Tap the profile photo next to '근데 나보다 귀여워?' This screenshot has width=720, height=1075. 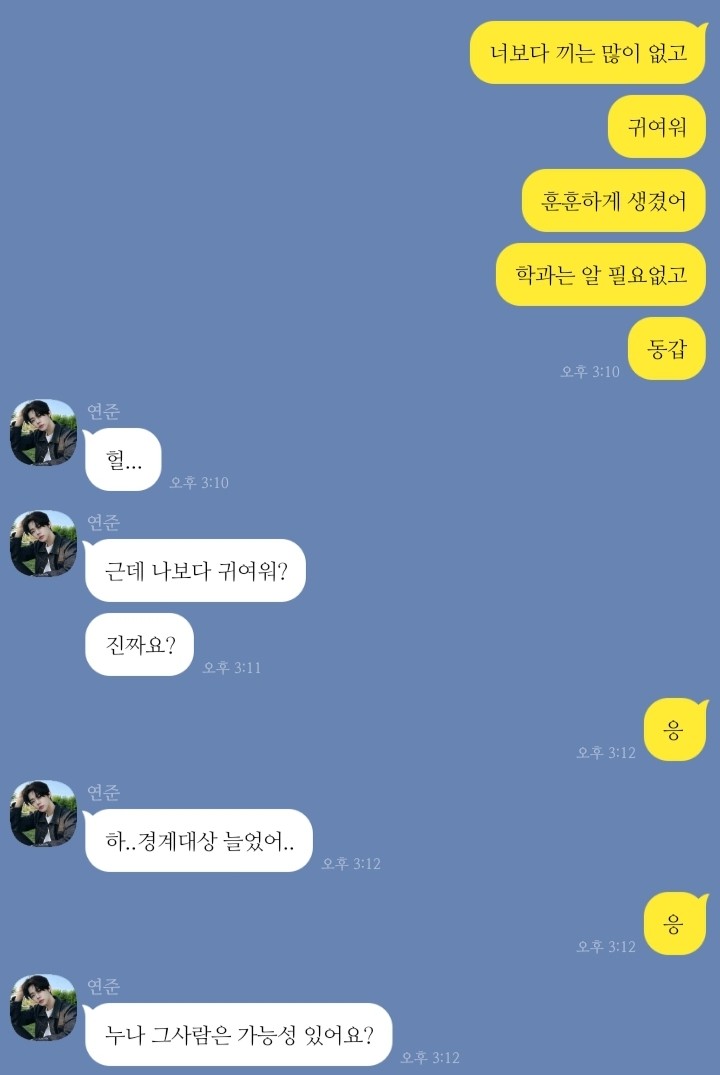coord(42,545)
